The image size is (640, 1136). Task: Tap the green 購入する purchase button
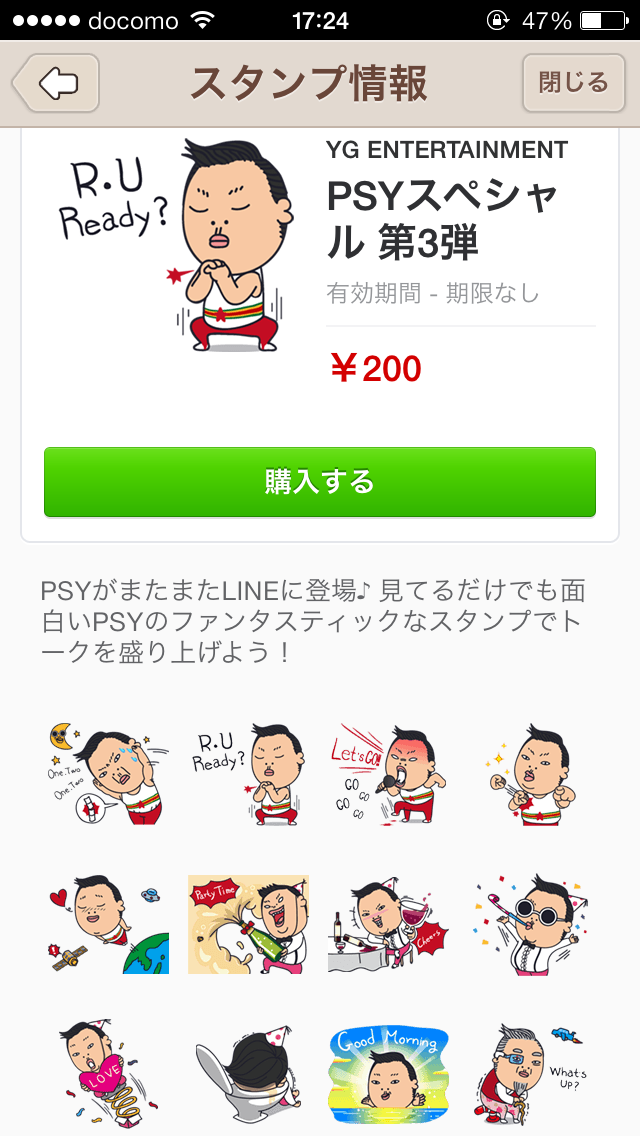320,482
